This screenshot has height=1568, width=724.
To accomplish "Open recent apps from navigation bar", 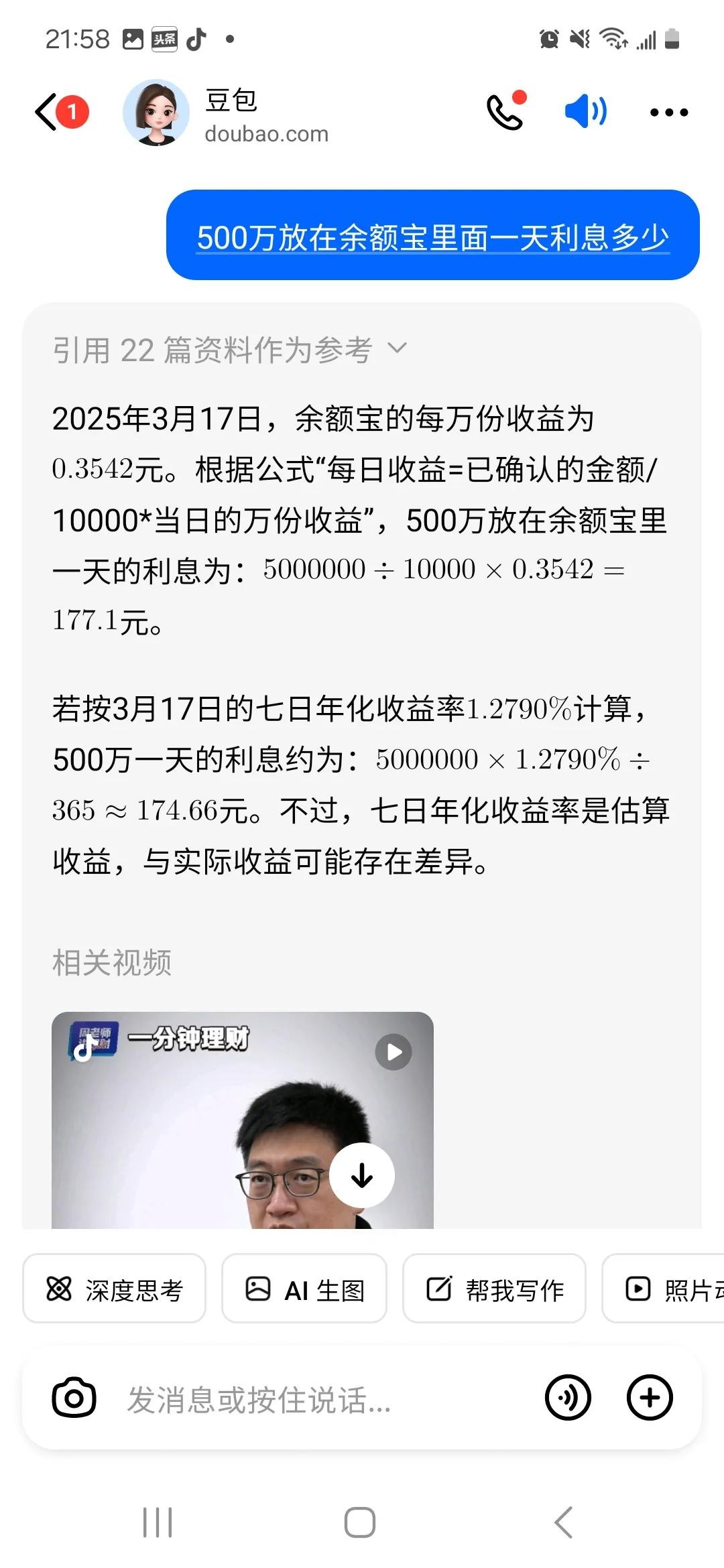I will coord(158,1522).
